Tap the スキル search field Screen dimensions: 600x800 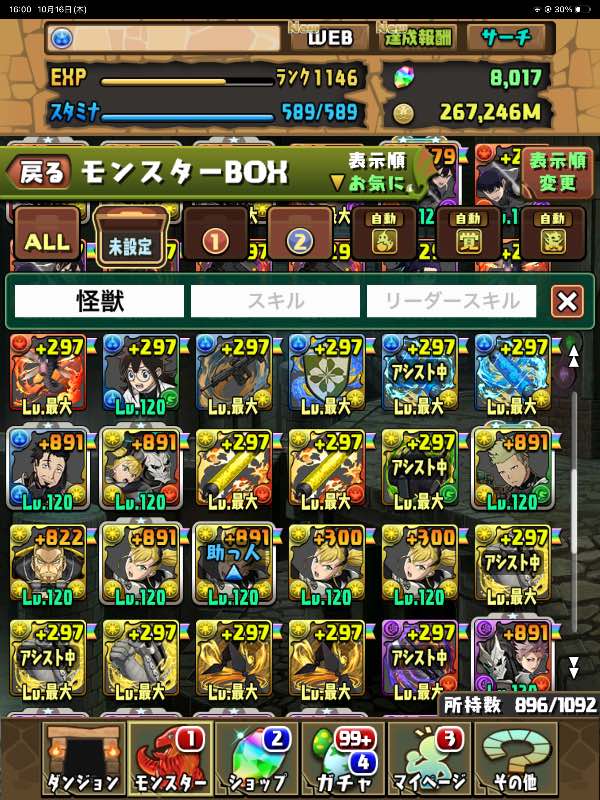[x=275, y=301]
